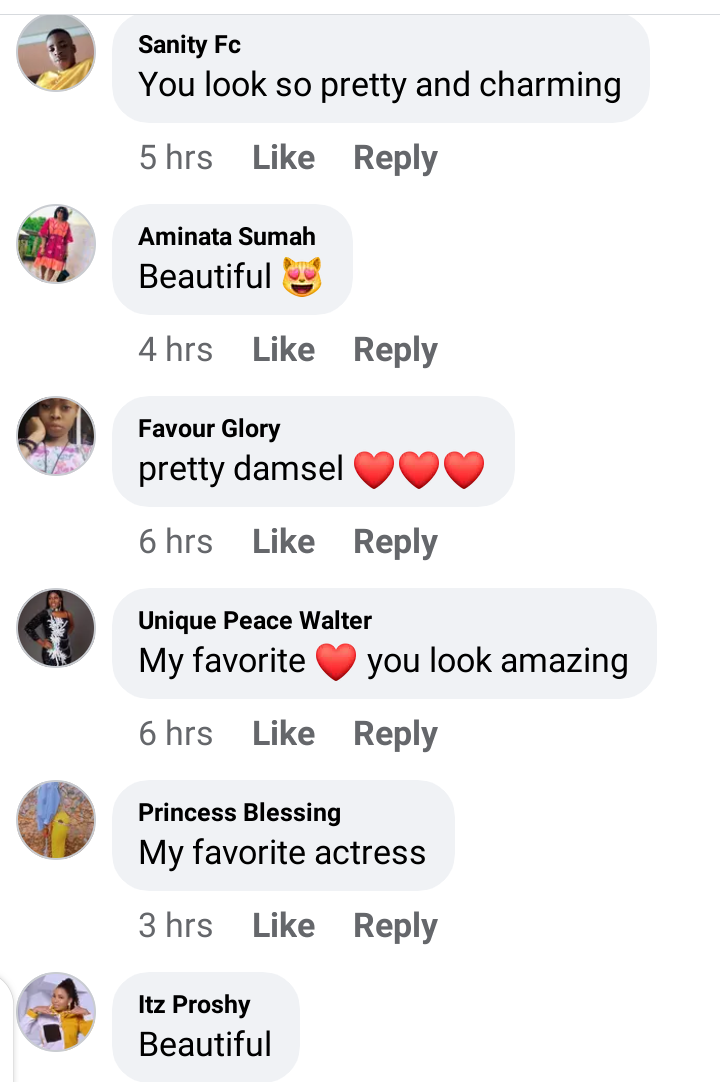Like Princess Blessing's comment

click(283, 926)
